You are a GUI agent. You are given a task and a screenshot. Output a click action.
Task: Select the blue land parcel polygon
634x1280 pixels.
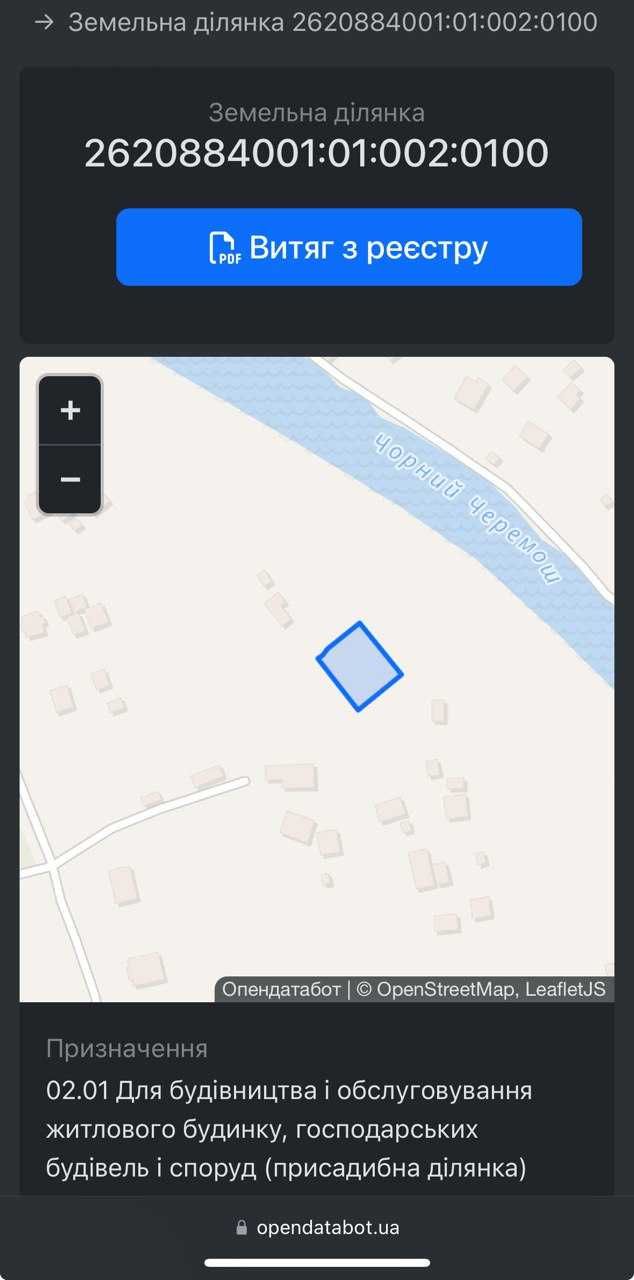[x=360, y=667]
